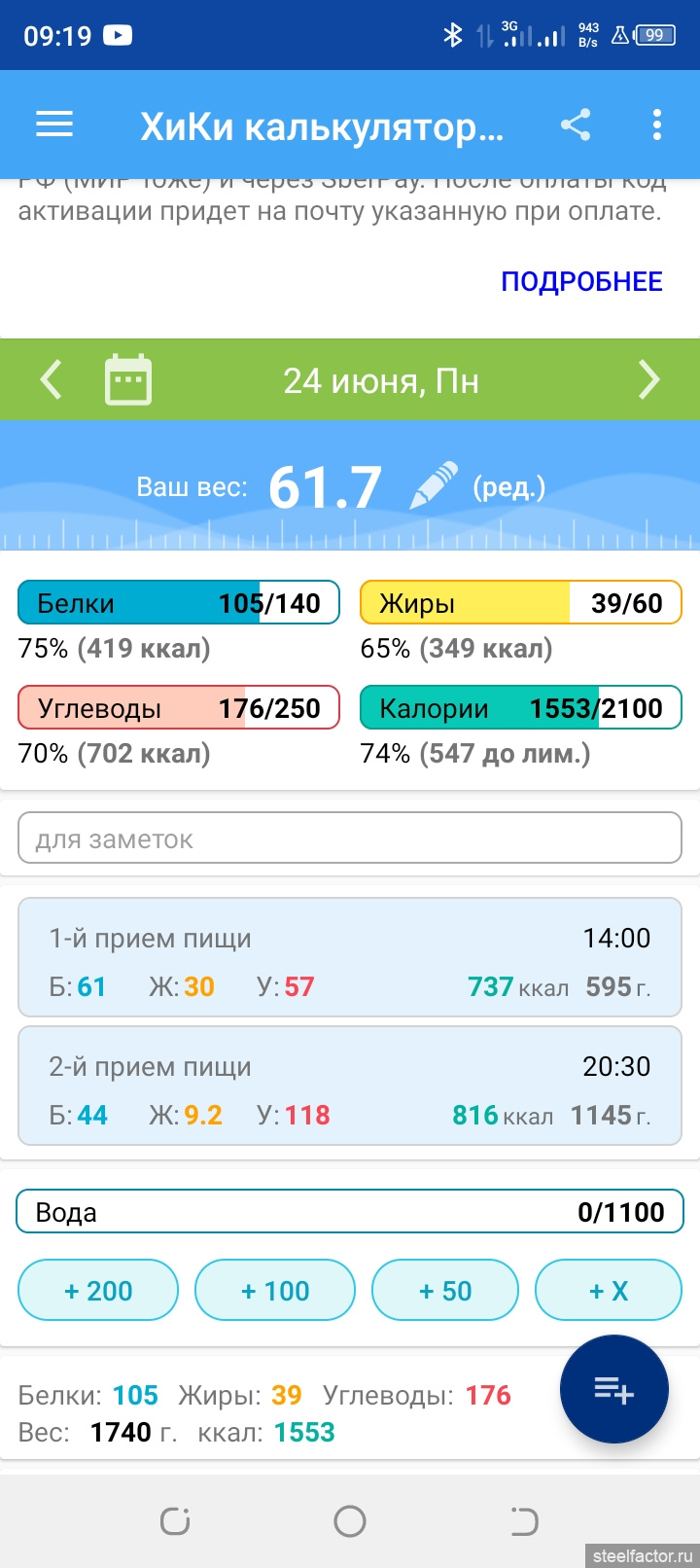
Task: Open the hamburger drawer menu
Action: (54, 125)
